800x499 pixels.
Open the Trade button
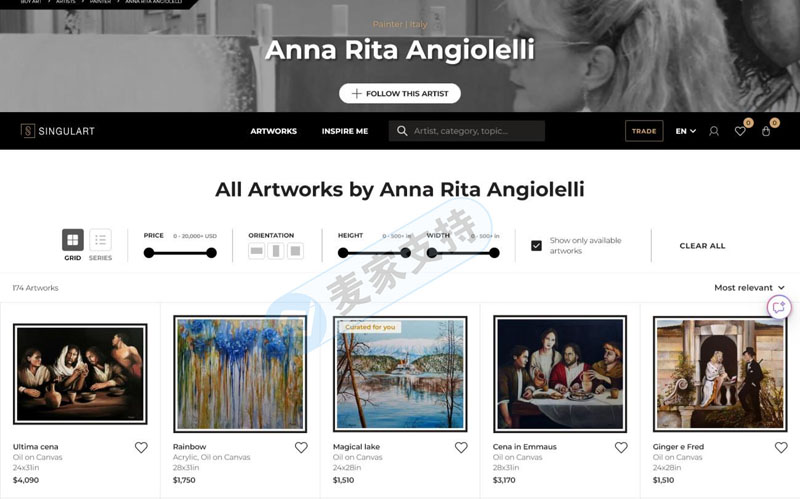click(644, 131)
